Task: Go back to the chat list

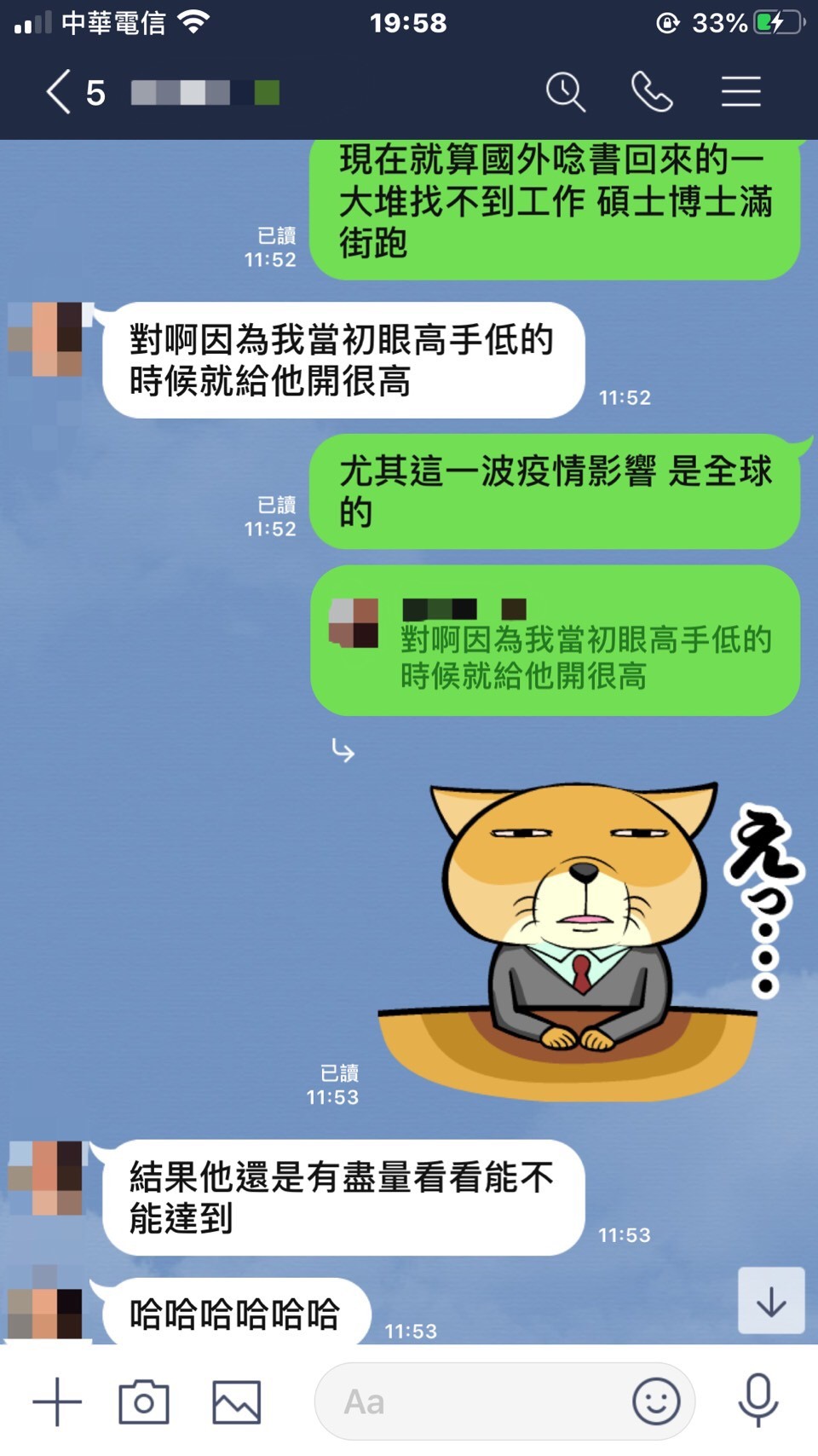Action: [60, 92]
